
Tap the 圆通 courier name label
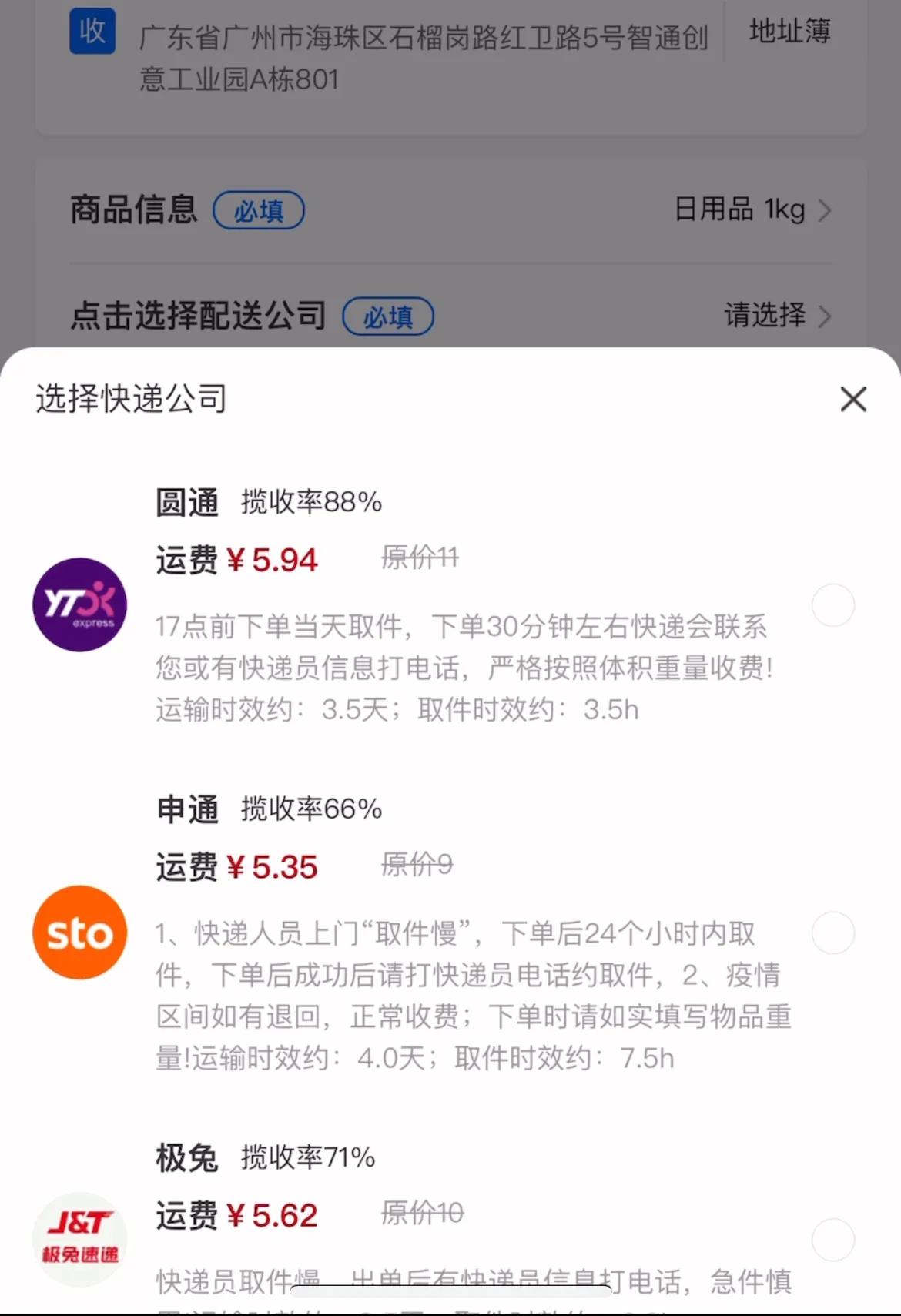186,502
